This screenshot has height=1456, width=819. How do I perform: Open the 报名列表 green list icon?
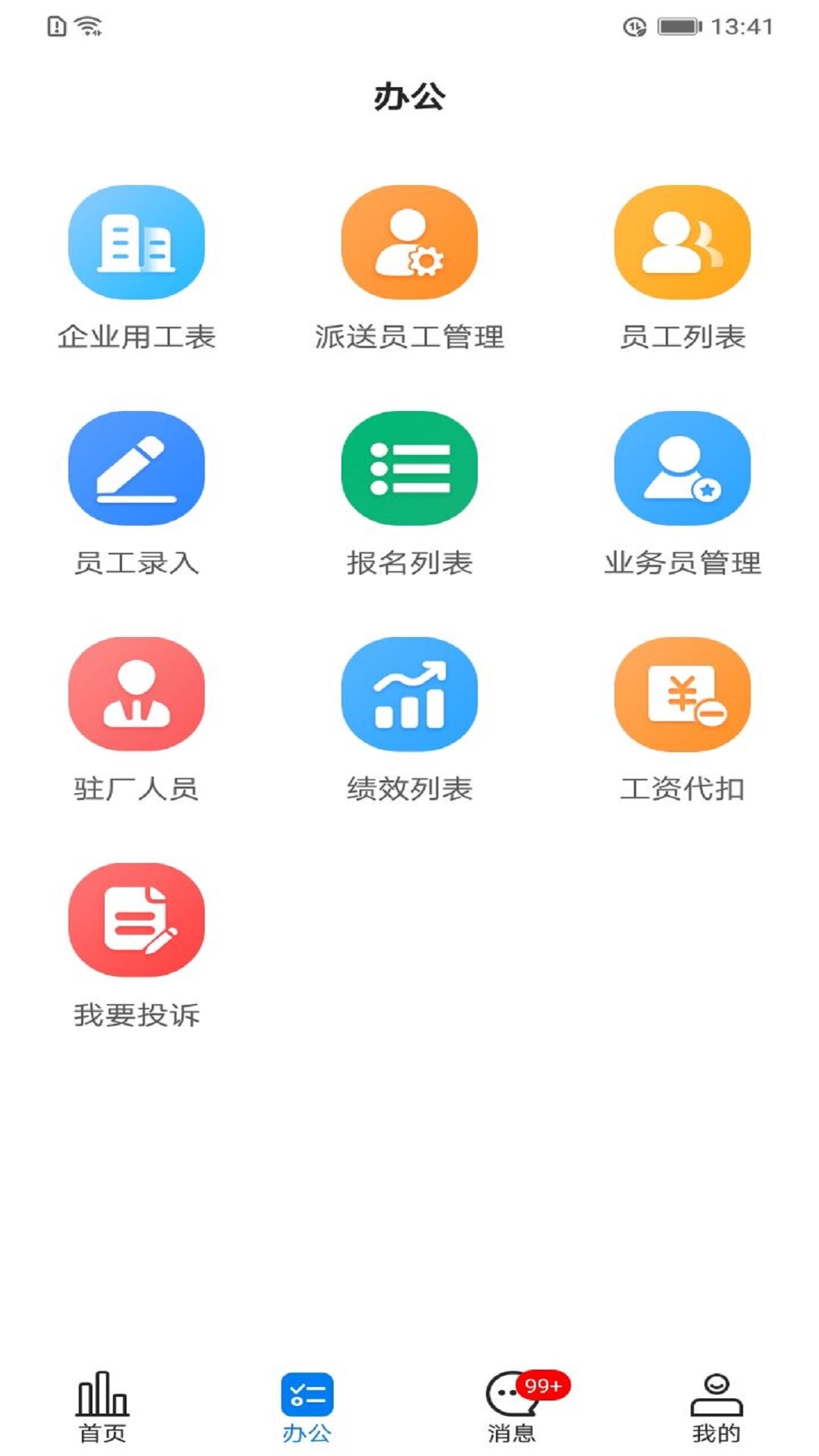coord(409,470)
